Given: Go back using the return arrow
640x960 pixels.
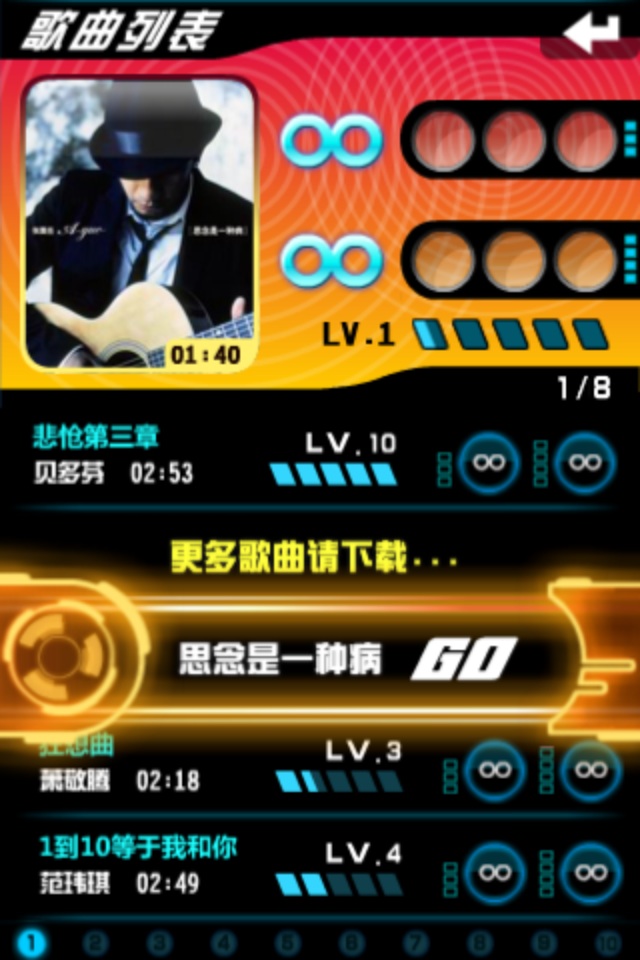Looking at the screenshot, I should tap(592, 33).
